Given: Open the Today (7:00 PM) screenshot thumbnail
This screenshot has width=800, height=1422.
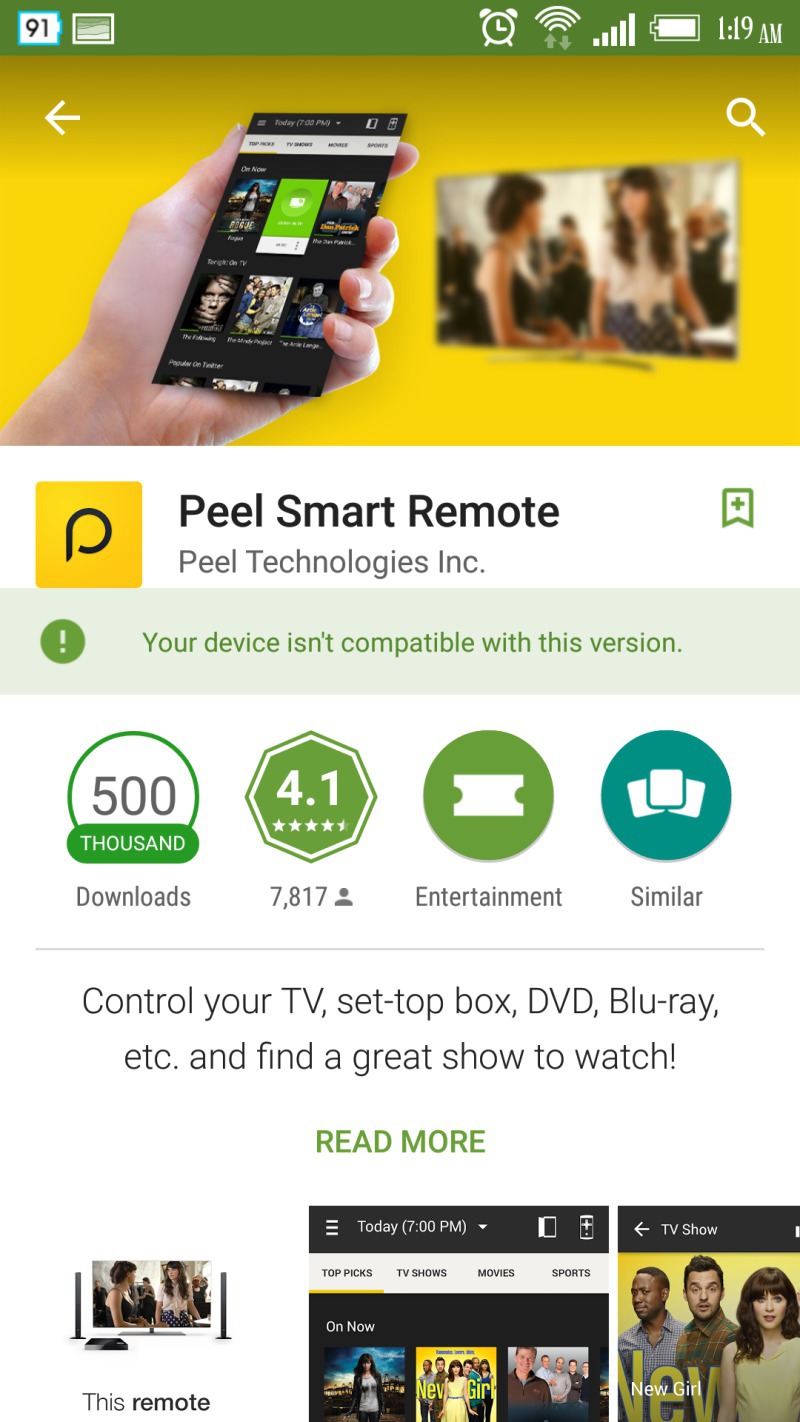Looking at the screenshot, I should (x=459, y=1314).
